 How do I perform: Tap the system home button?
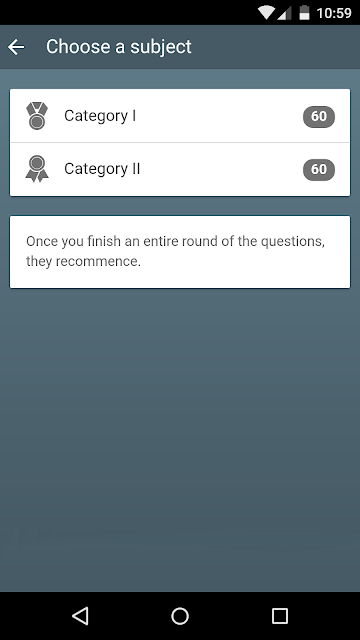pyautogui.click(x=180, y=616)
